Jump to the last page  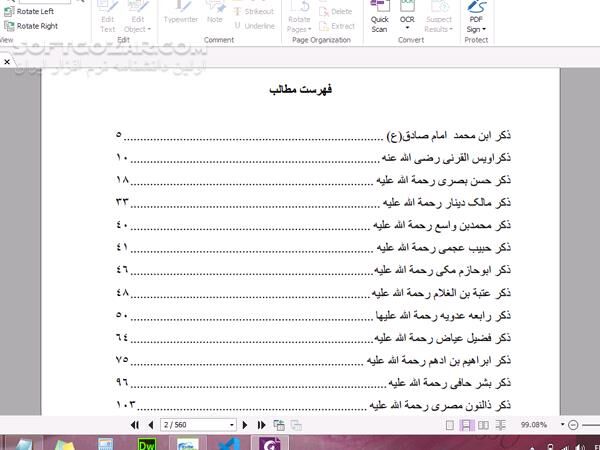261,425
